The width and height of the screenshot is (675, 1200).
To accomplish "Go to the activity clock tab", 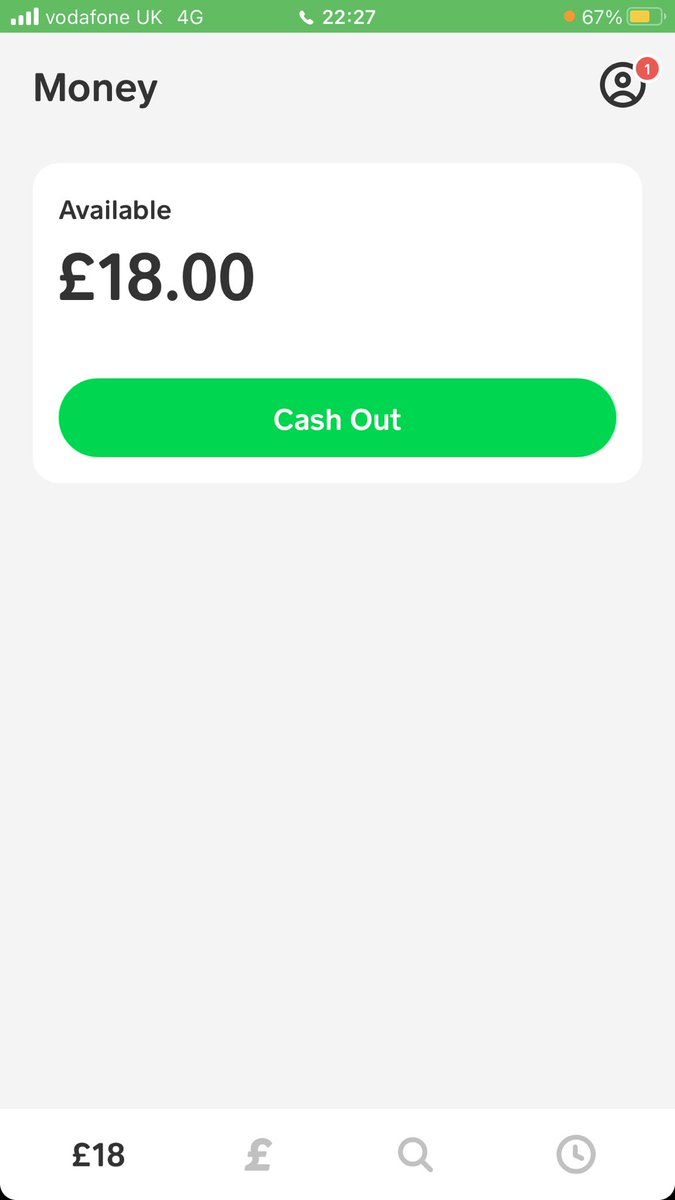I will coord(576,1155).
